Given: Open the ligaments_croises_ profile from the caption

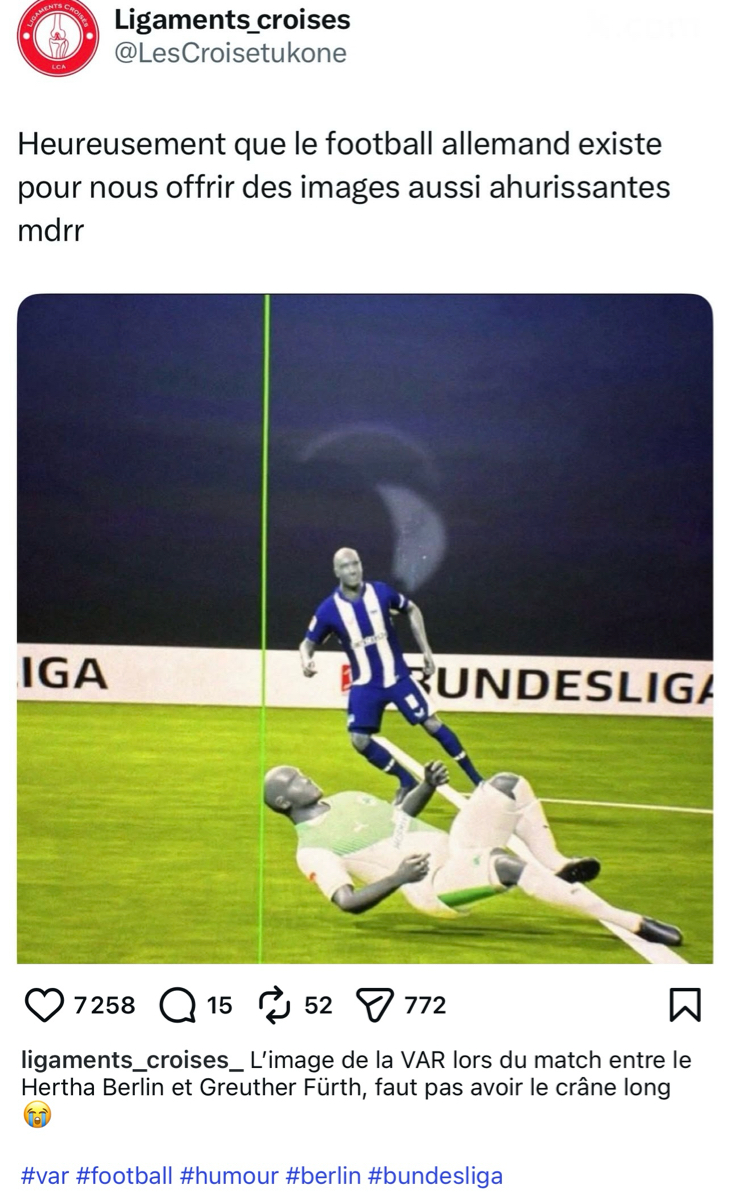Looking at the screenshot, I should [132, 1060].
